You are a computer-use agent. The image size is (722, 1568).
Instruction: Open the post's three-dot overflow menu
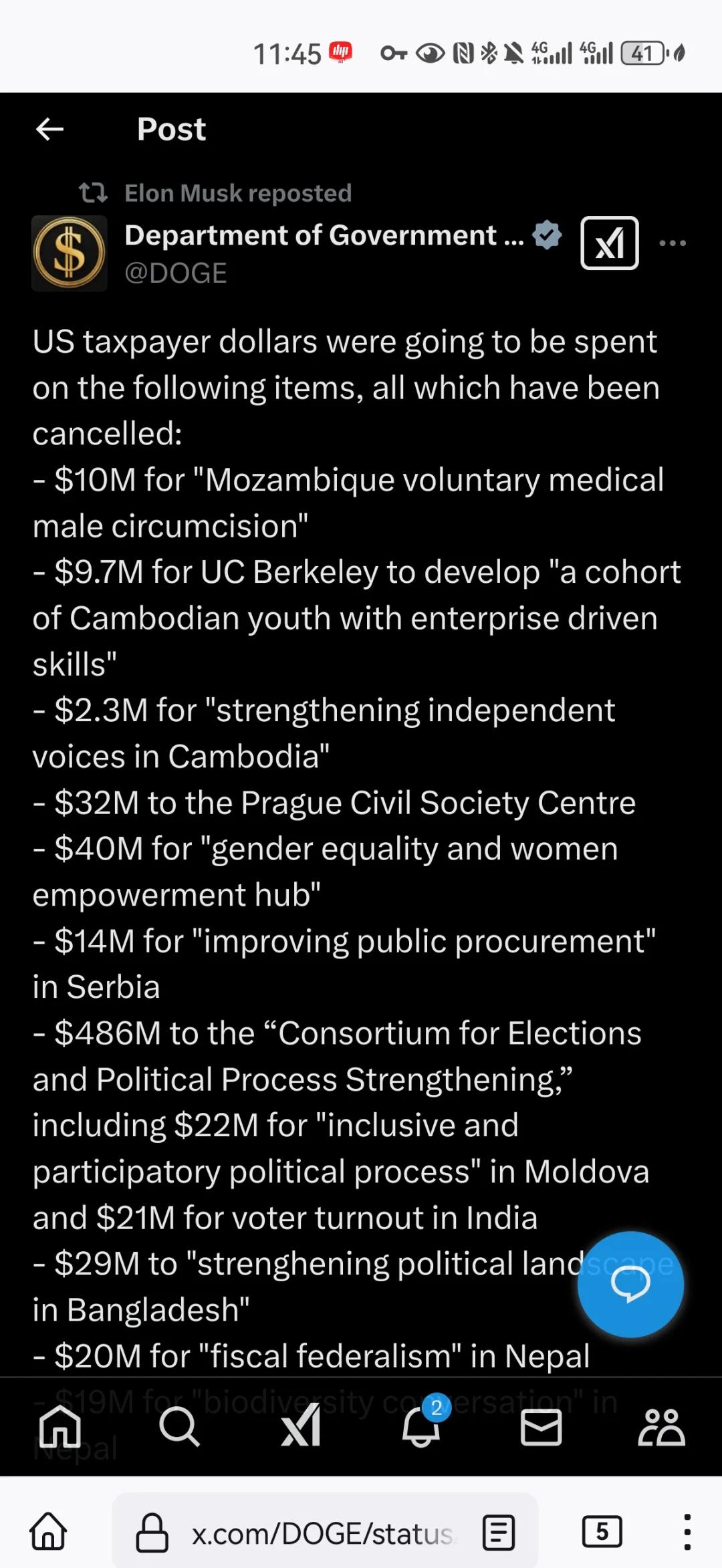(x=672, y=243)
